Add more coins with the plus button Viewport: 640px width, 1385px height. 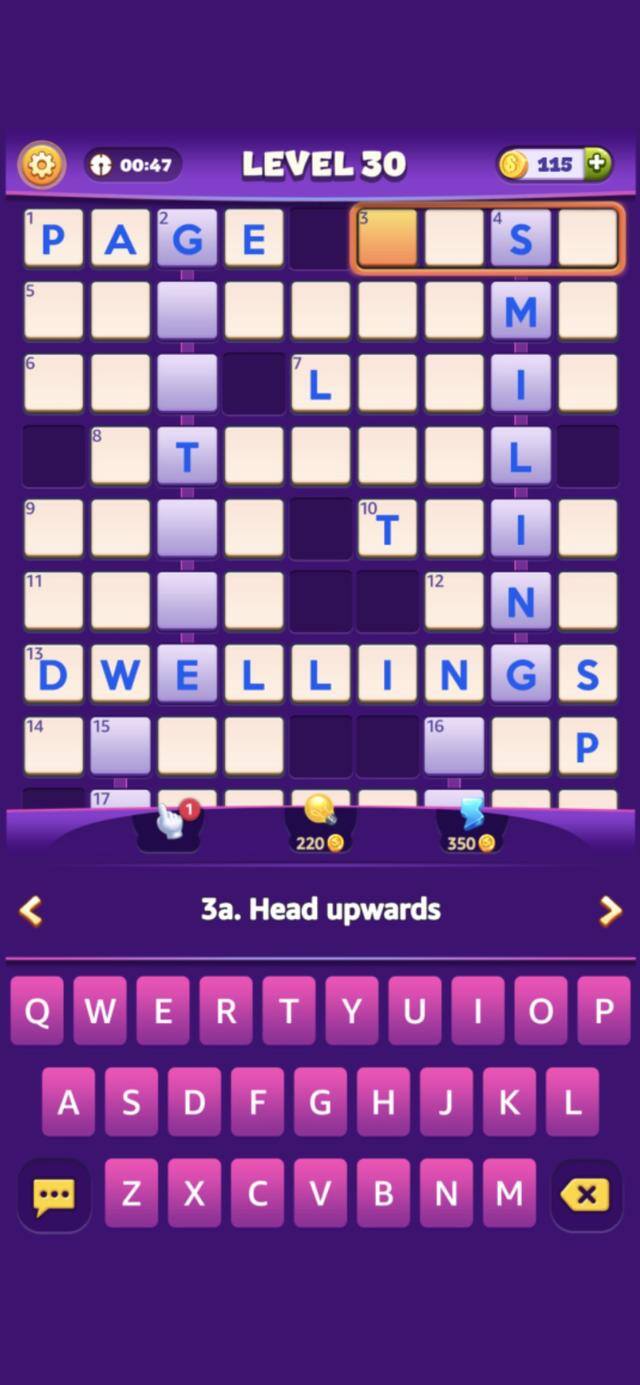[597, 164]
